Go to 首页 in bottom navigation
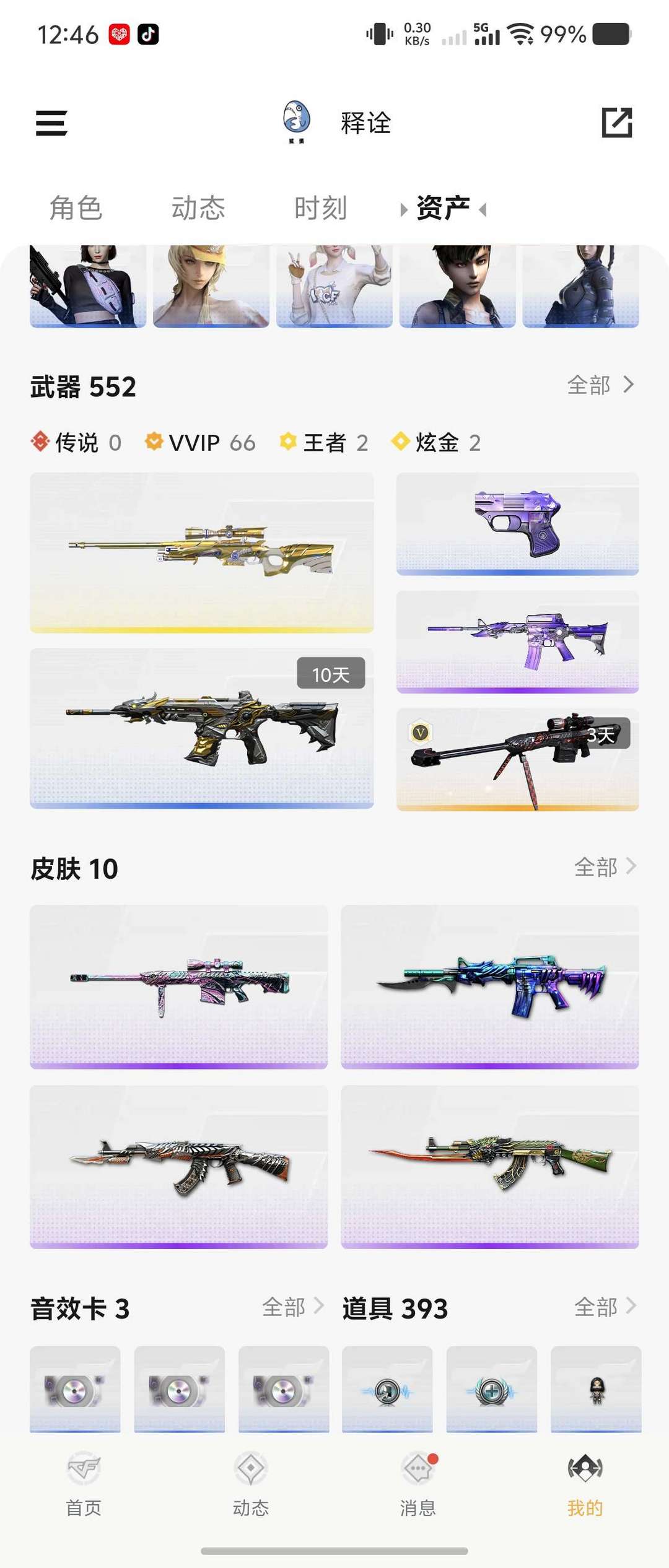The image size is (669, 1568). tap(84, 1484)
